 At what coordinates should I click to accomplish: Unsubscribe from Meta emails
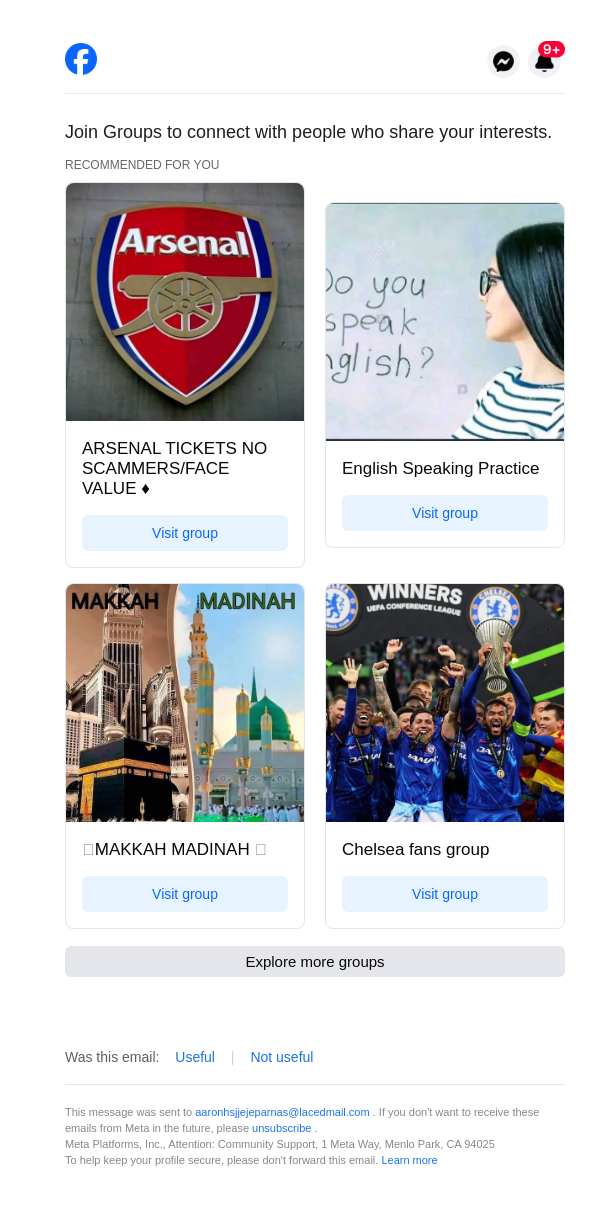coord(282,1128)
